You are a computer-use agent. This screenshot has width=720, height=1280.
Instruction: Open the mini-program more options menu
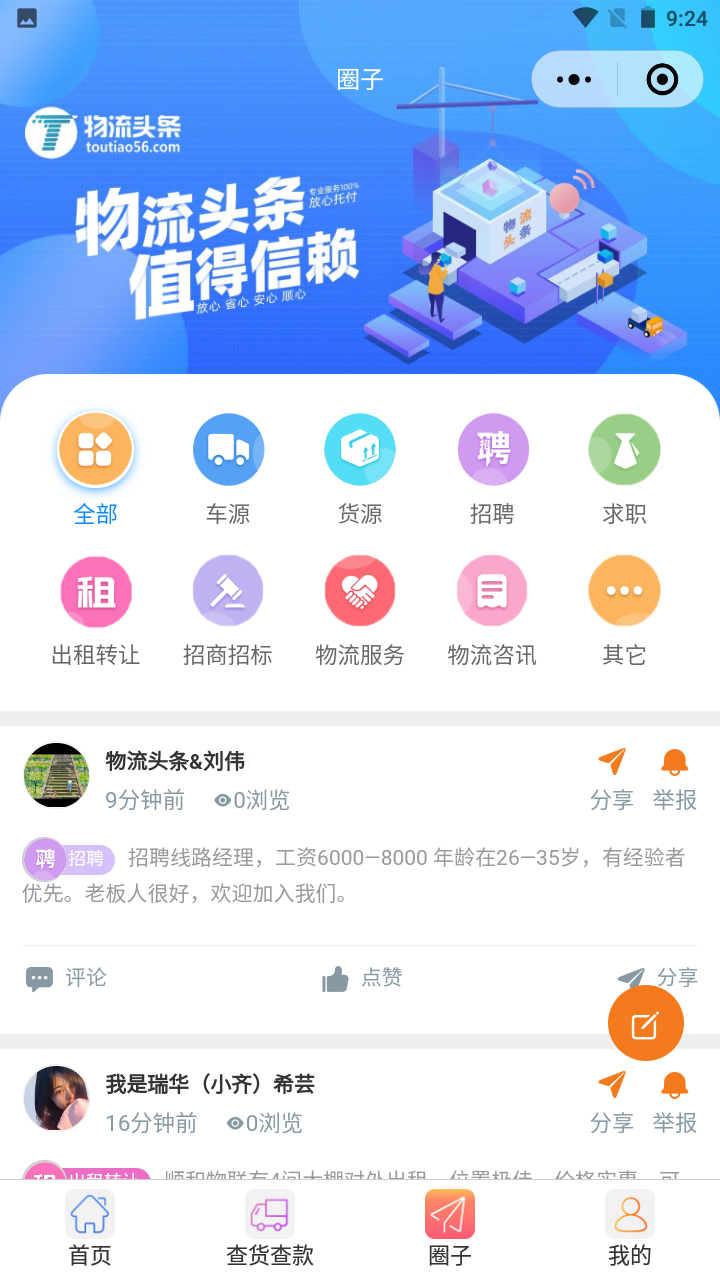(x=575, y=78)
